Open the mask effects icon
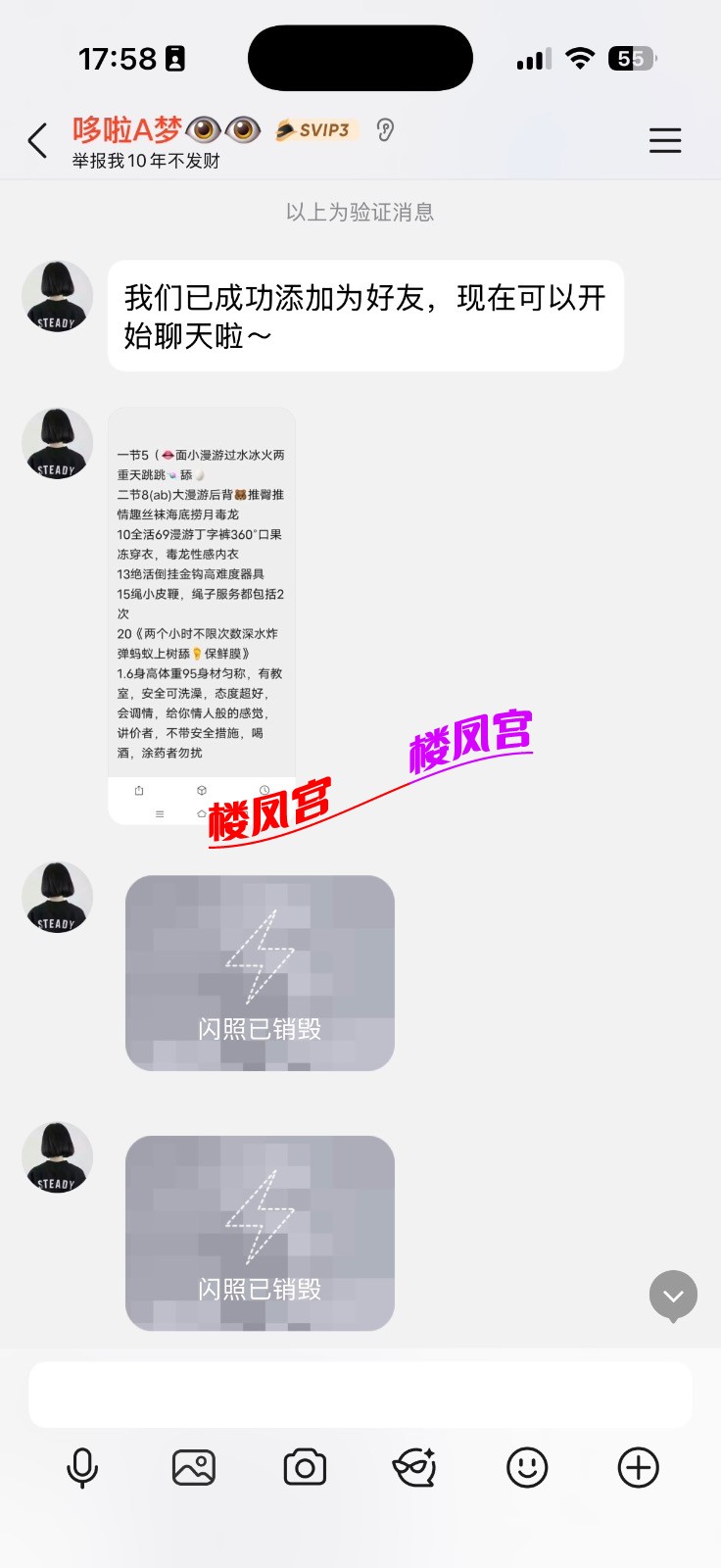The image size is (721, 1568). (x=414, y=1468)
